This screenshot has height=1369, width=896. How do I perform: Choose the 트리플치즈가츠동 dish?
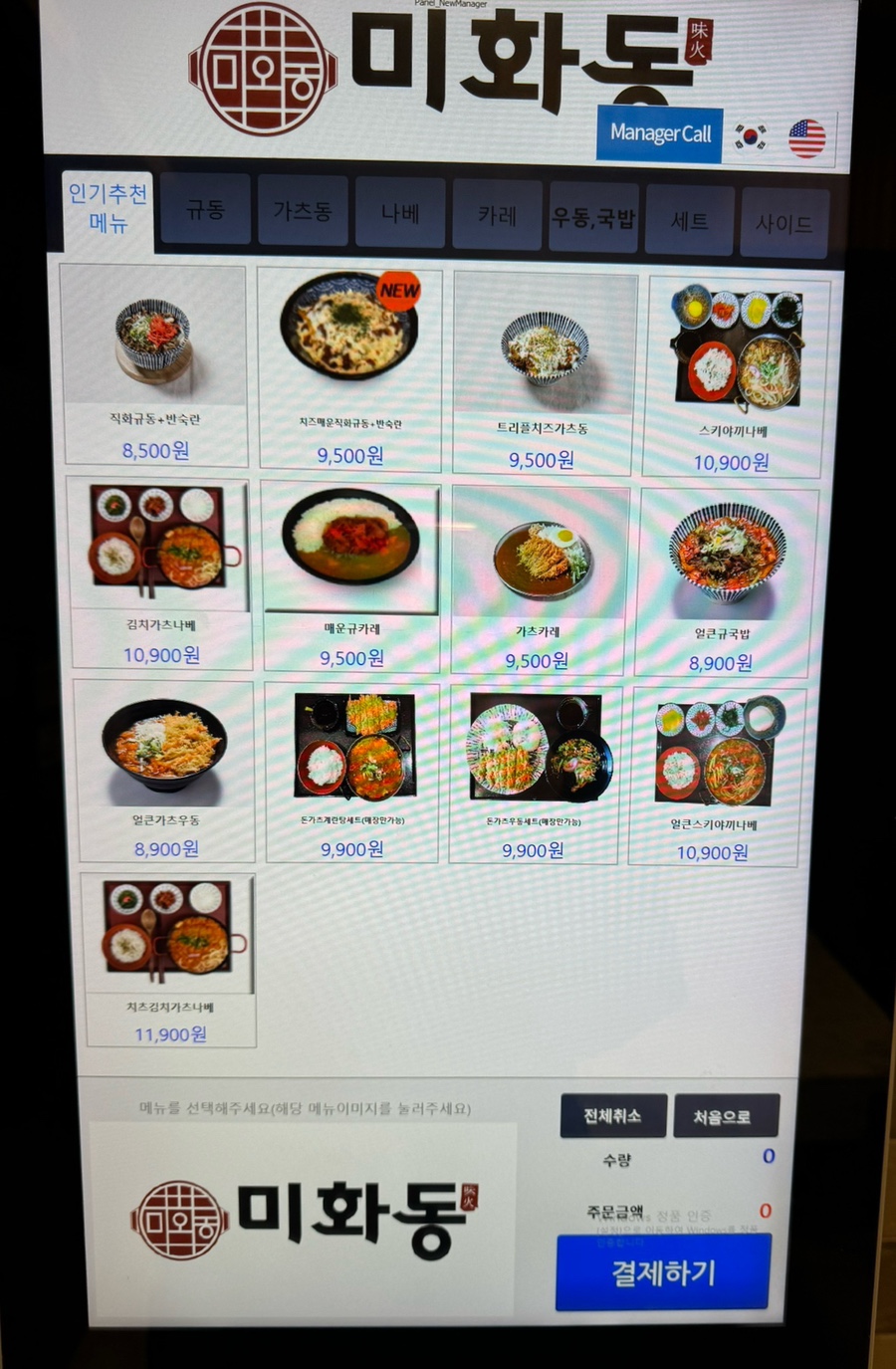coord(543,371)
